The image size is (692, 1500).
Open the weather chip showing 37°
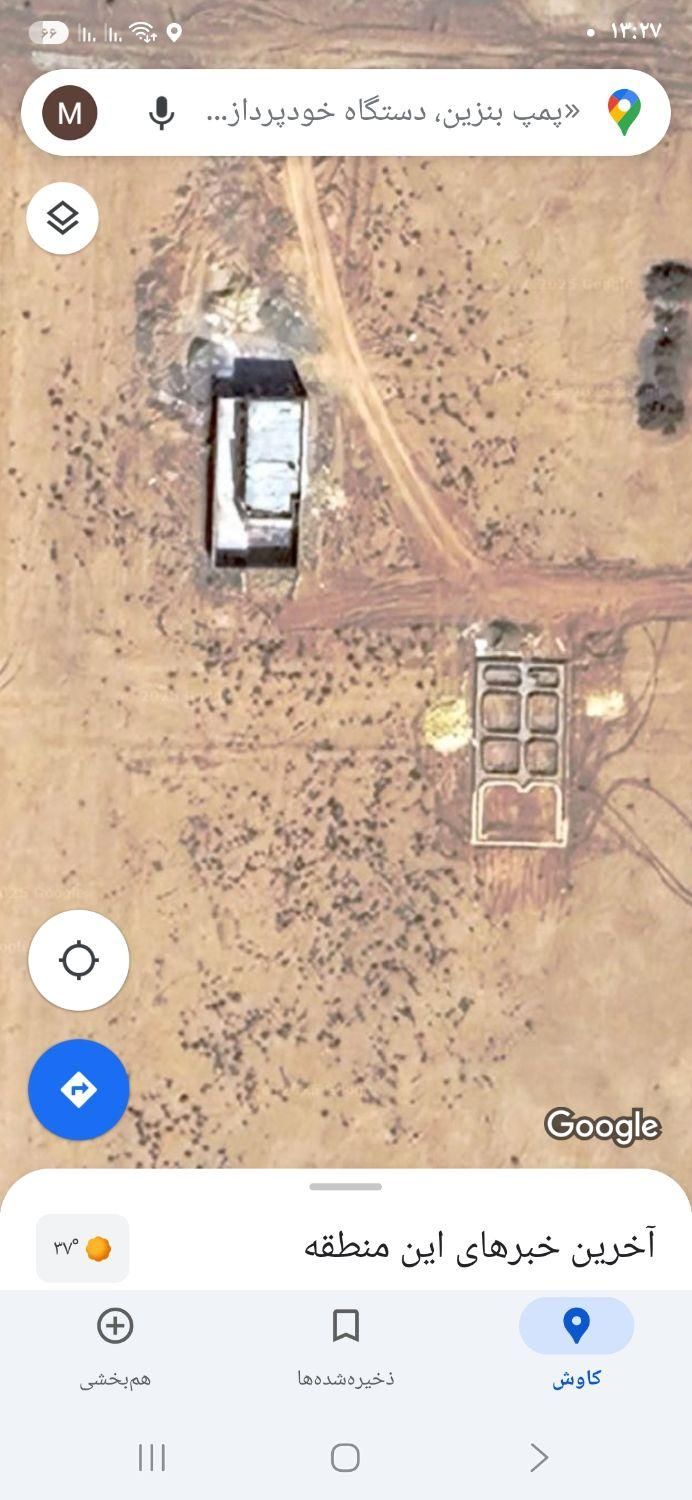click(x=83, y=1248)
